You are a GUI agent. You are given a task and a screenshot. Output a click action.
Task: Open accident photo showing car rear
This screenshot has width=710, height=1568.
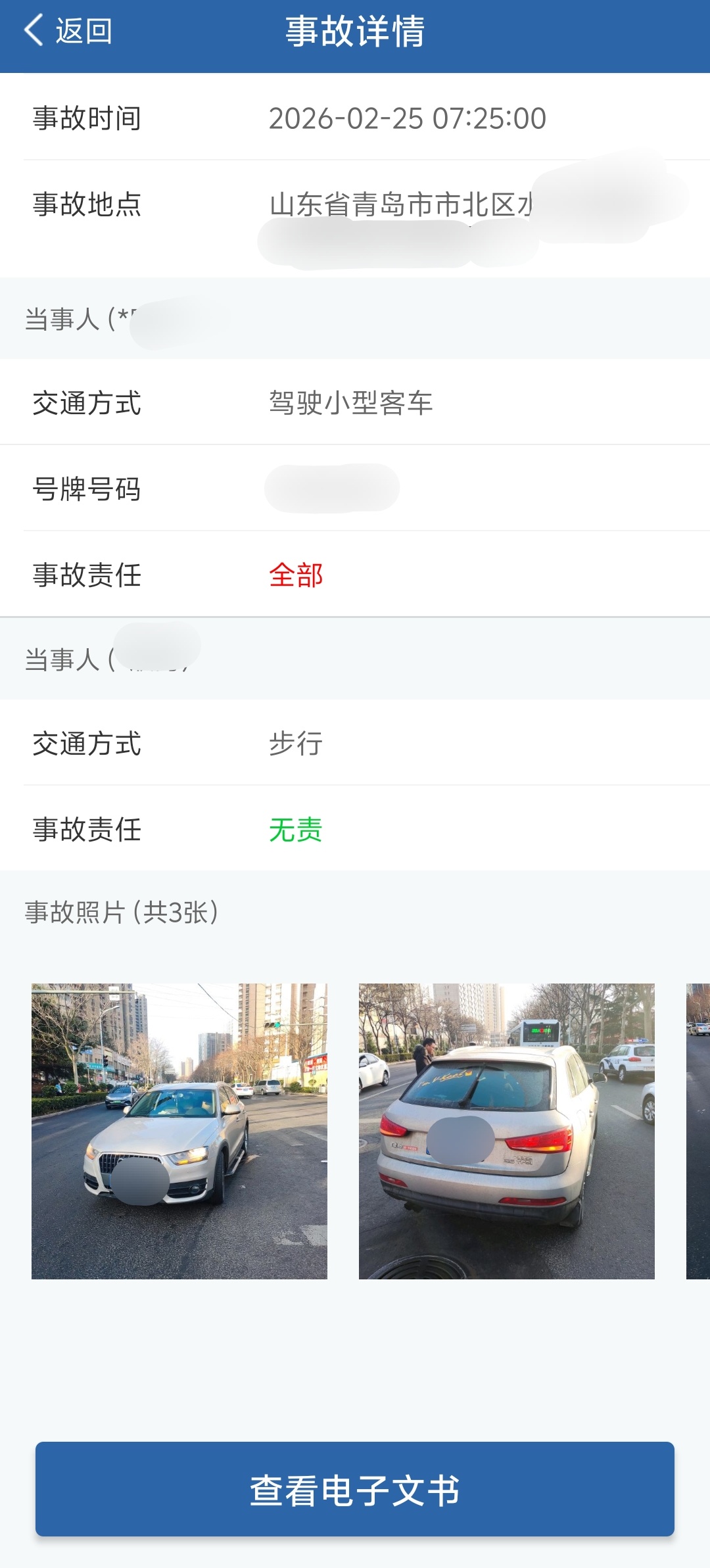click(506, 1131)
